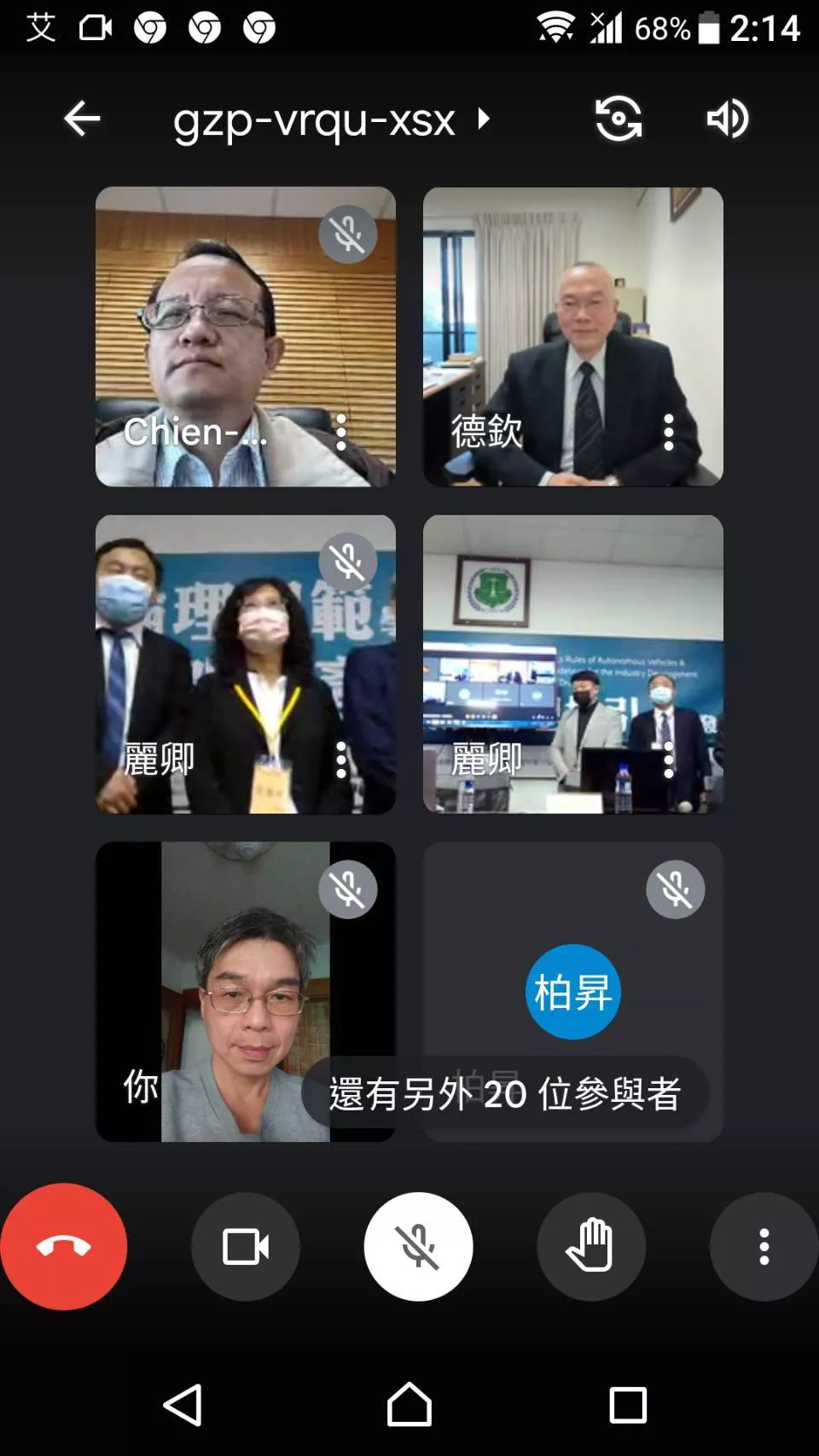The image size is (819, 1456).
Task: Switch the camera with the flip icon
Action: tap(619, 119)
